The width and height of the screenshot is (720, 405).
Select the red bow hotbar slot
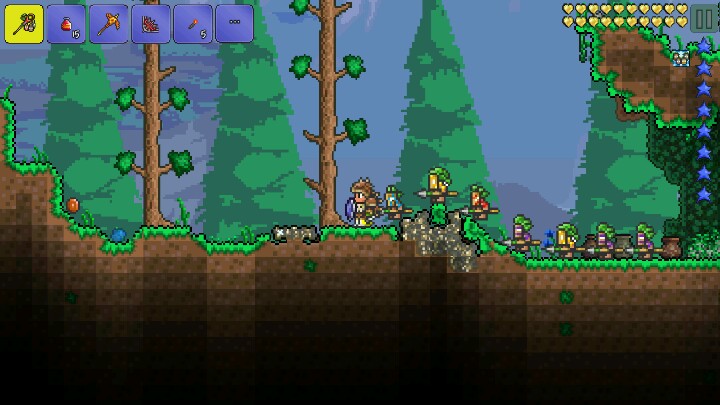(x=150, y=23)
